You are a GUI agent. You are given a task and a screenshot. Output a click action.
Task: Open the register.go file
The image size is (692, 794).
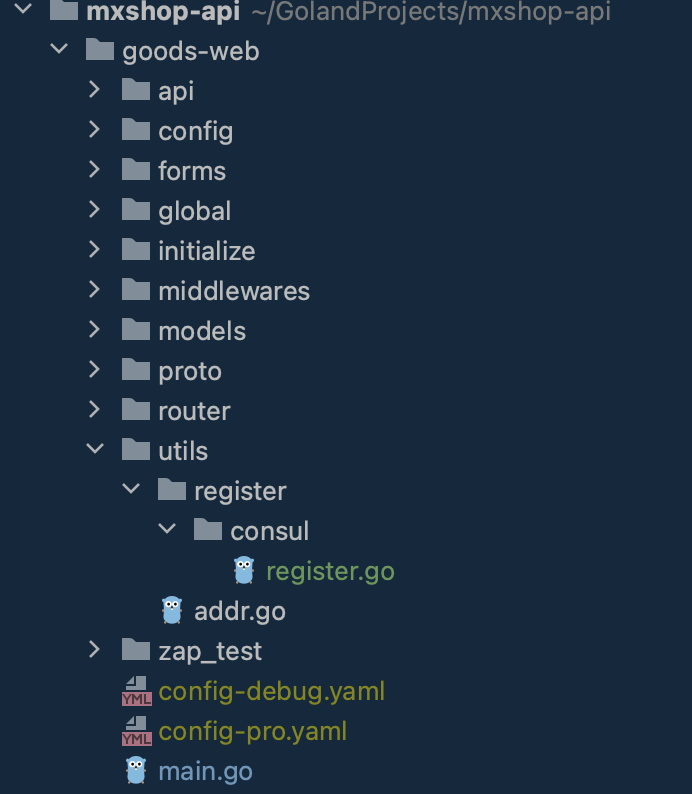(329, 571)
